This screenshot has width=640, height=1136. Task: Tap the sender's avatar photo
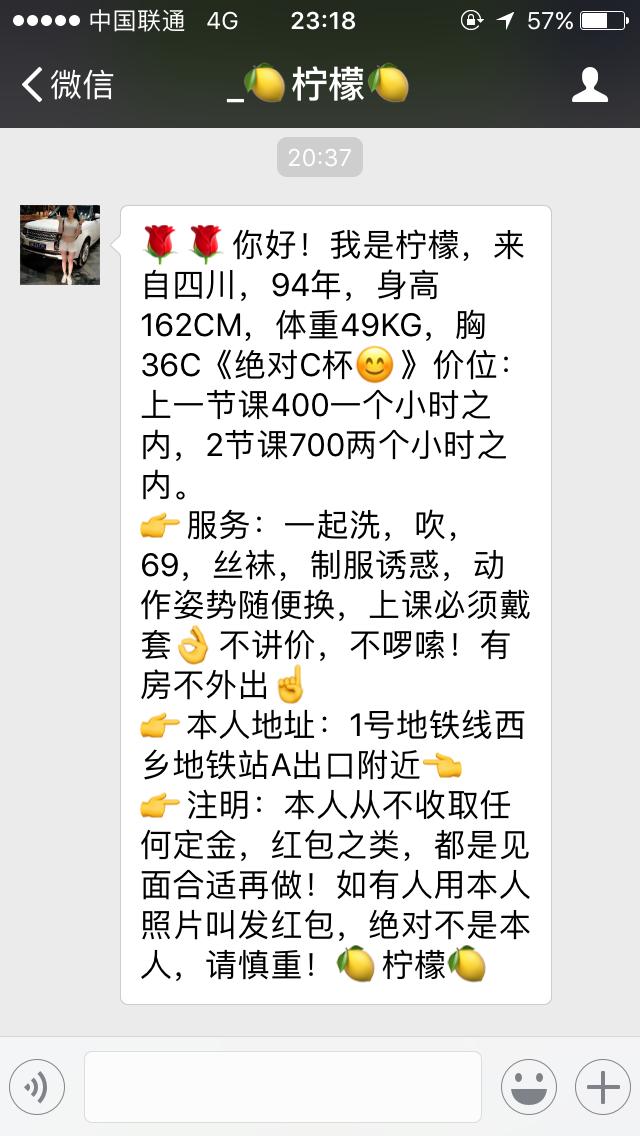(60, 245)
